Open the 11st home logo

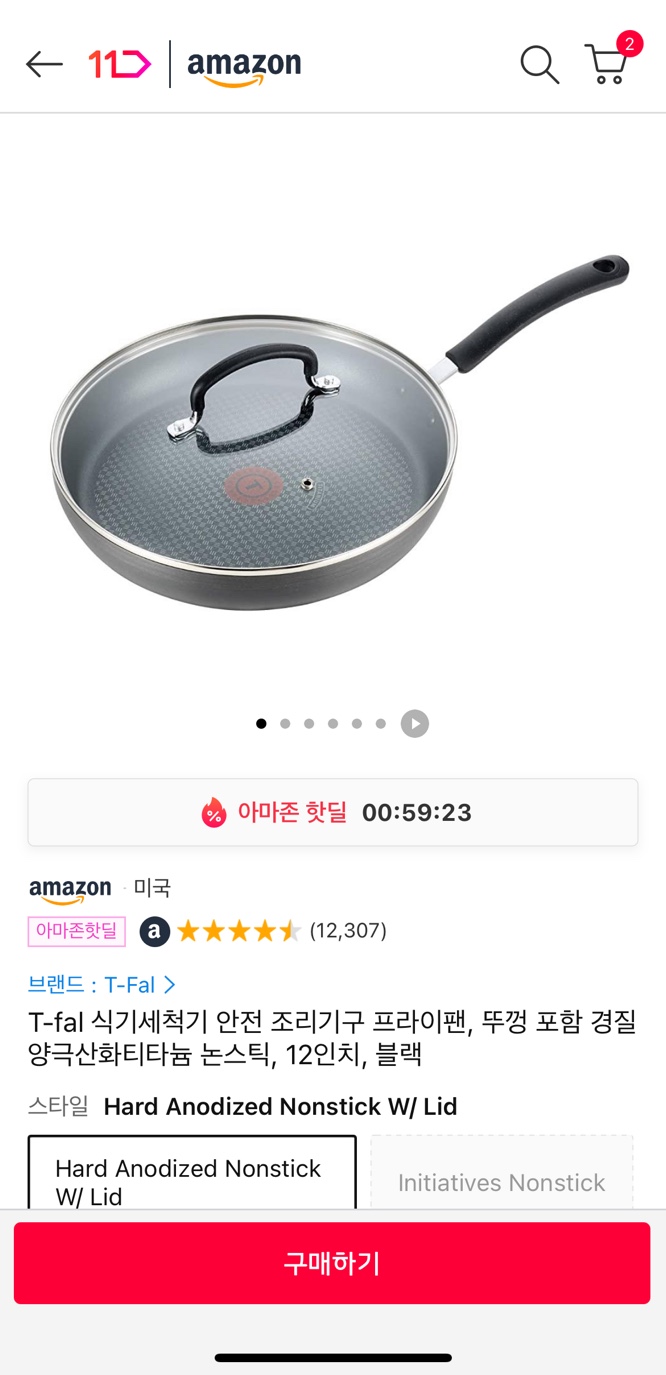119,65
